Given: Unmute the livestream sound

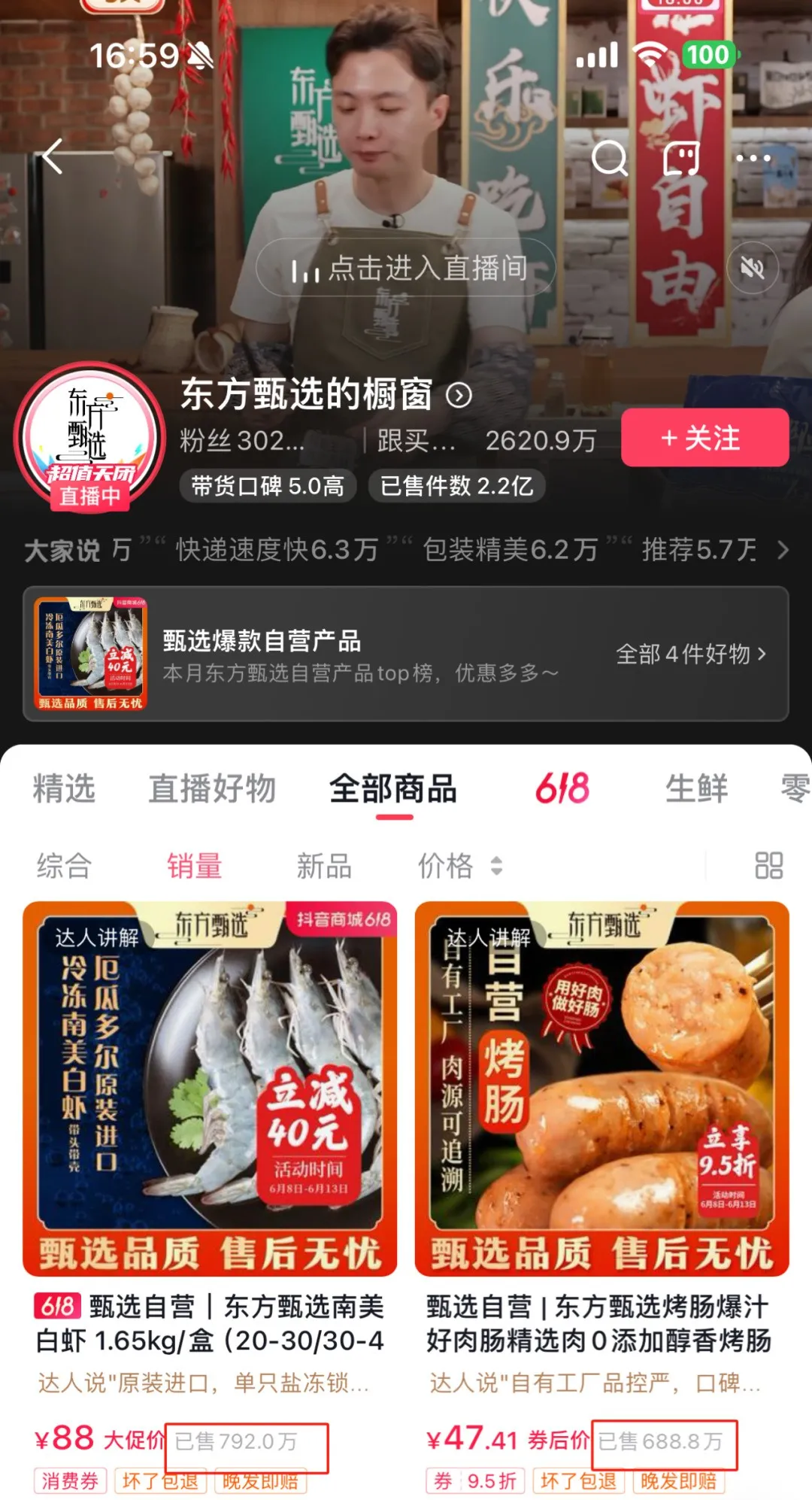Looking at the screenshot, I should 752,268.
